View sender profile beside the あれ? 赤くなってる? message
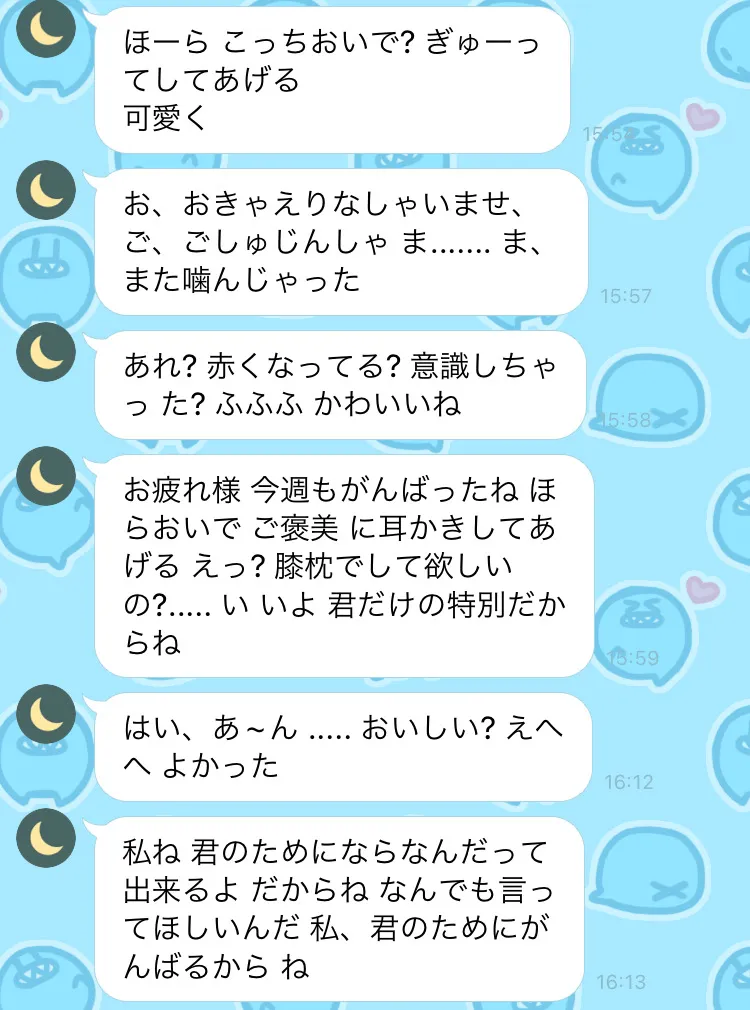The image size is (750, 1010). [x=46, y=354]
